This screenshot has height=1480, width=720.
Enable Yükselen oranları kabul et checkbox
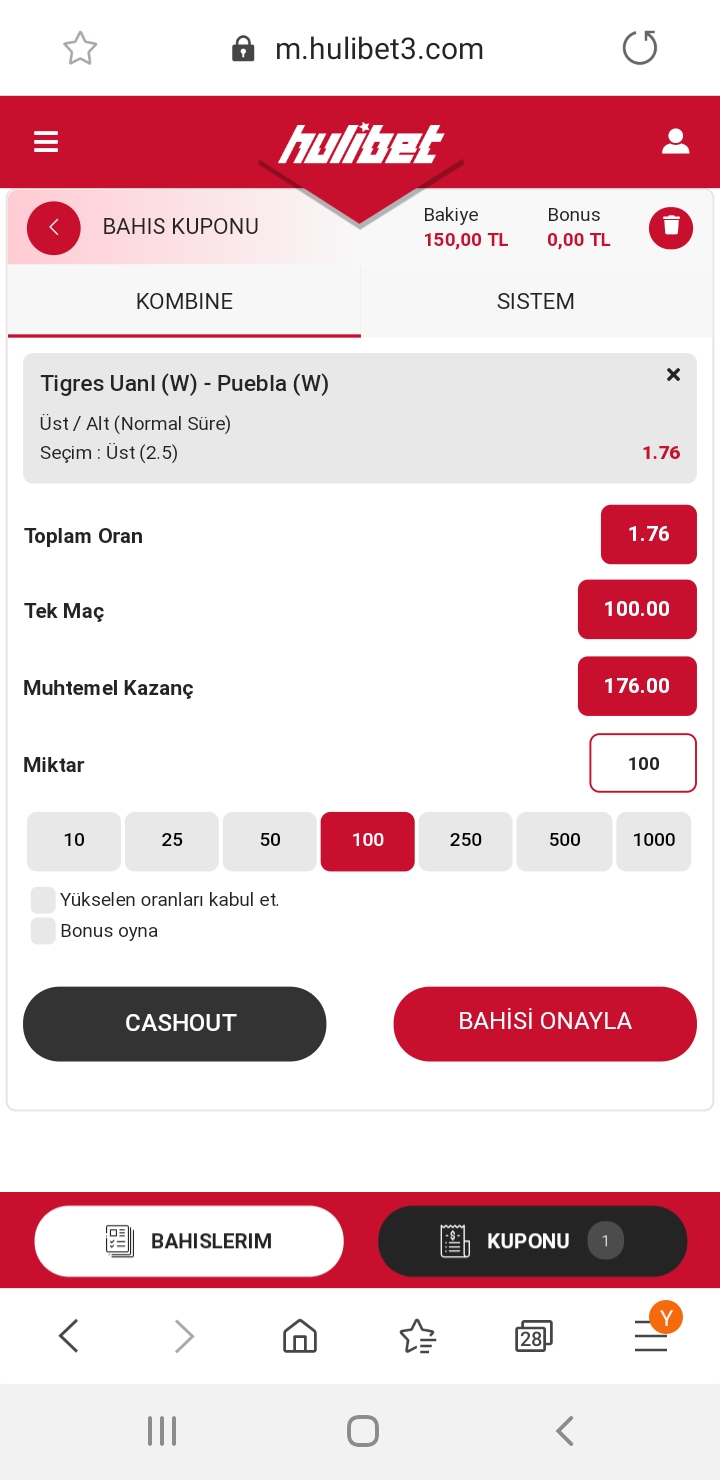point(43,900)
